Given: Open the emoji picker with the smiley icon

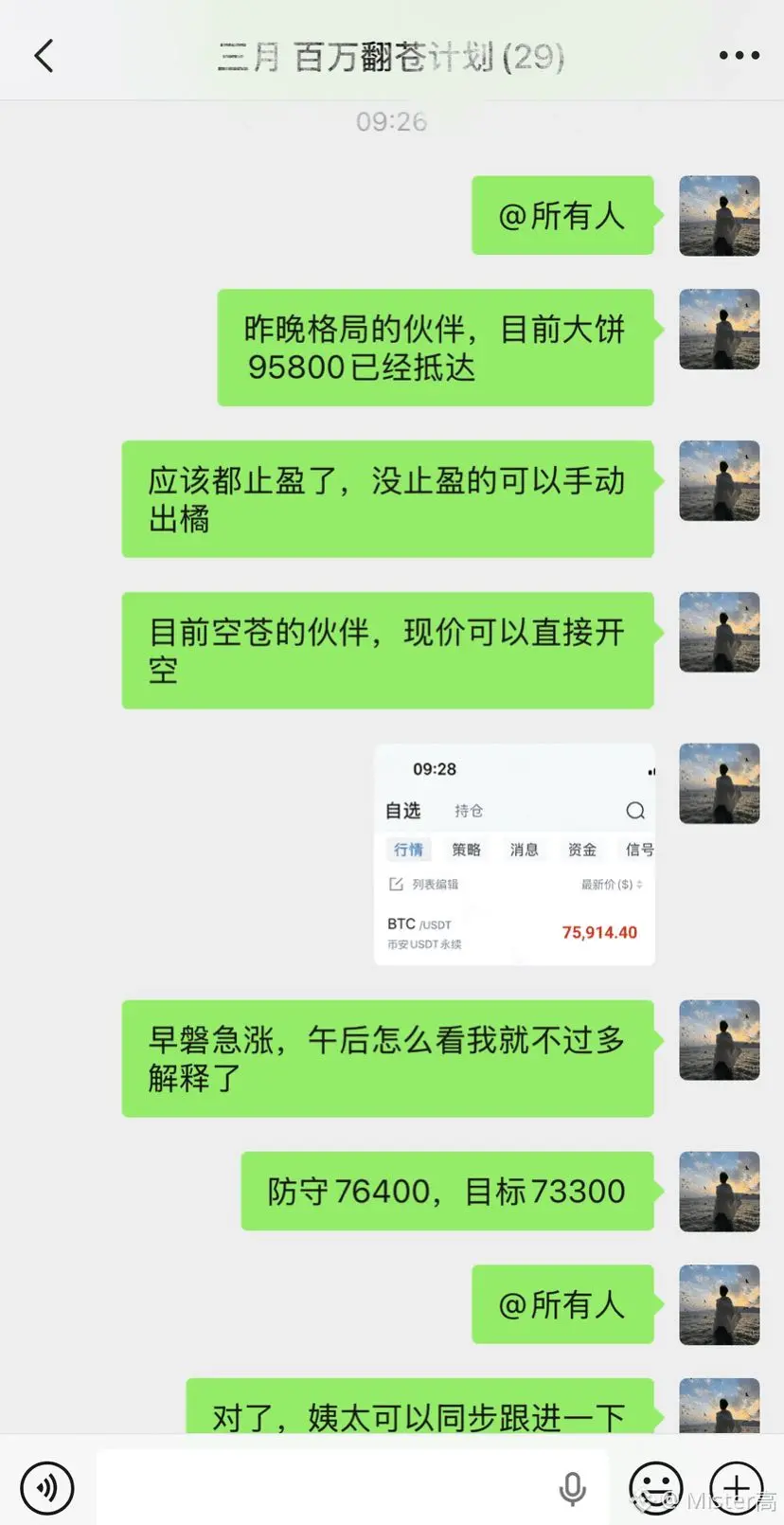Looking at the screenshot, I should click(655, 1487).
